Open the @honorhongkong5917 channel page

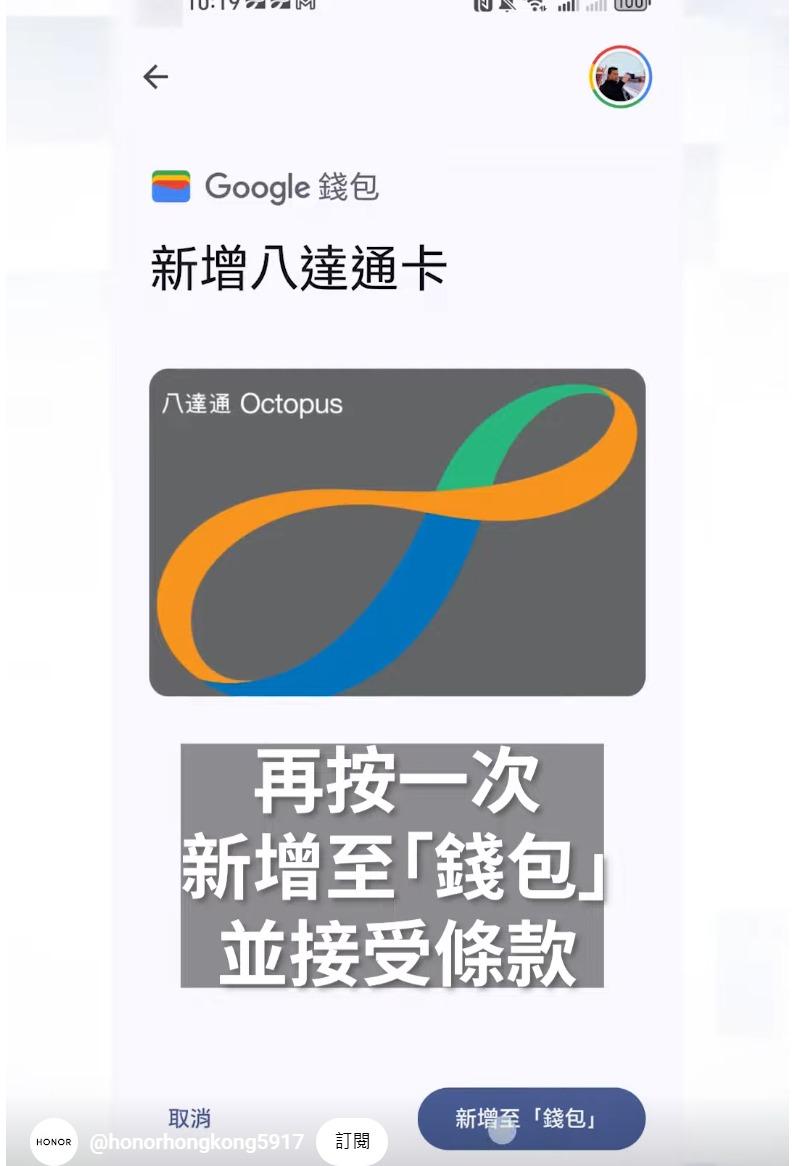click(196, 1141)
